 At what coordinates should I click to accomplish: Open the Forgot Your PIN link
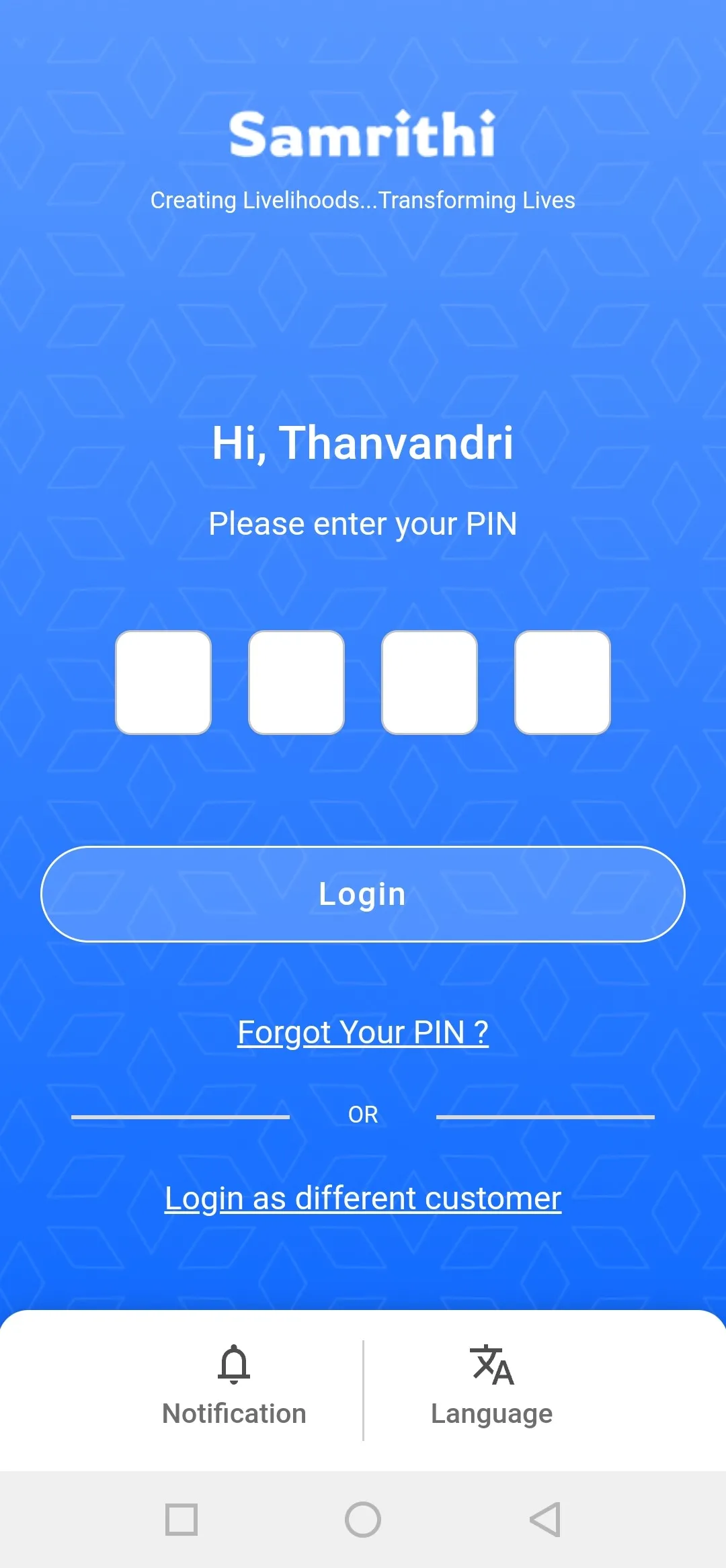363,1032
